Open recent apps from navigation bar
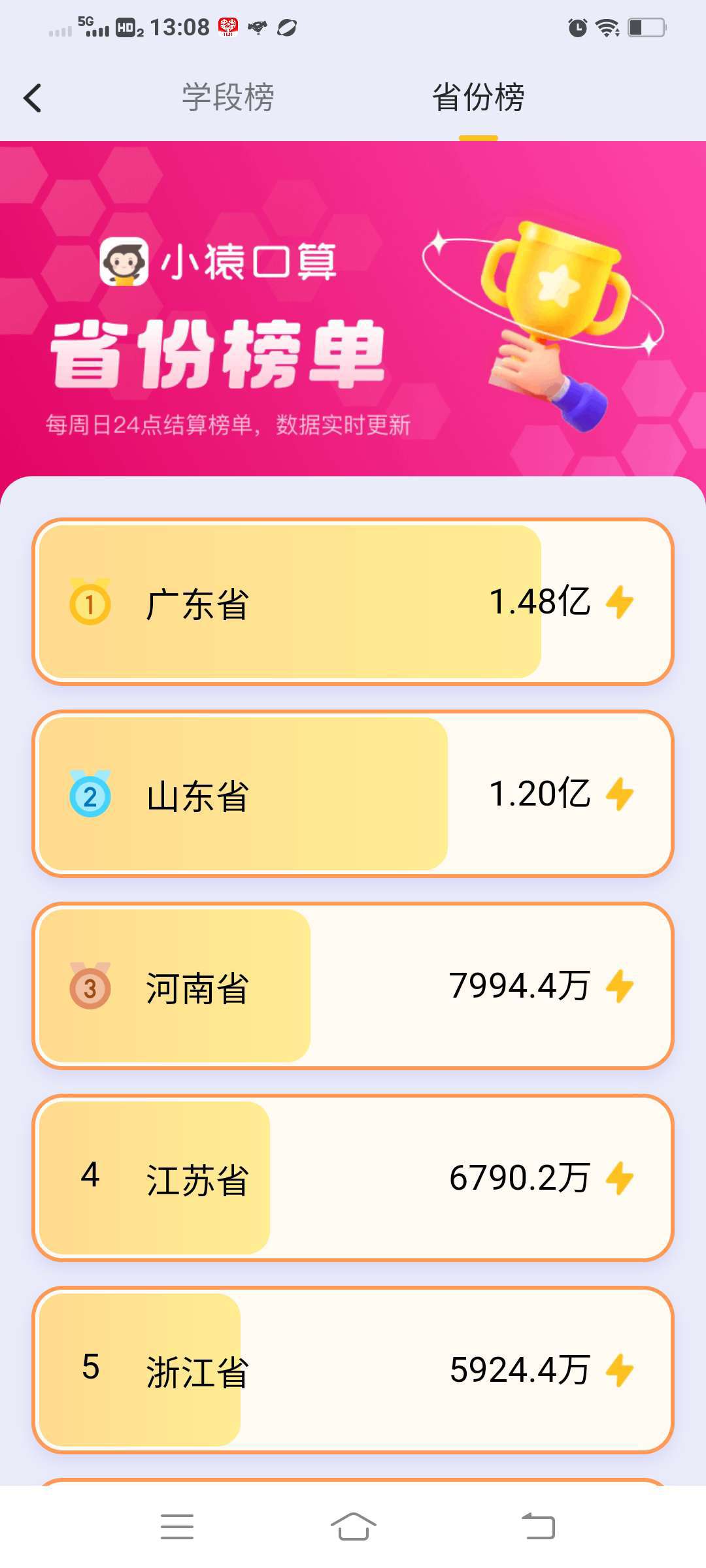This screenshot has width=706, height=1568. pyautogui.click(x=177, y=1527)
